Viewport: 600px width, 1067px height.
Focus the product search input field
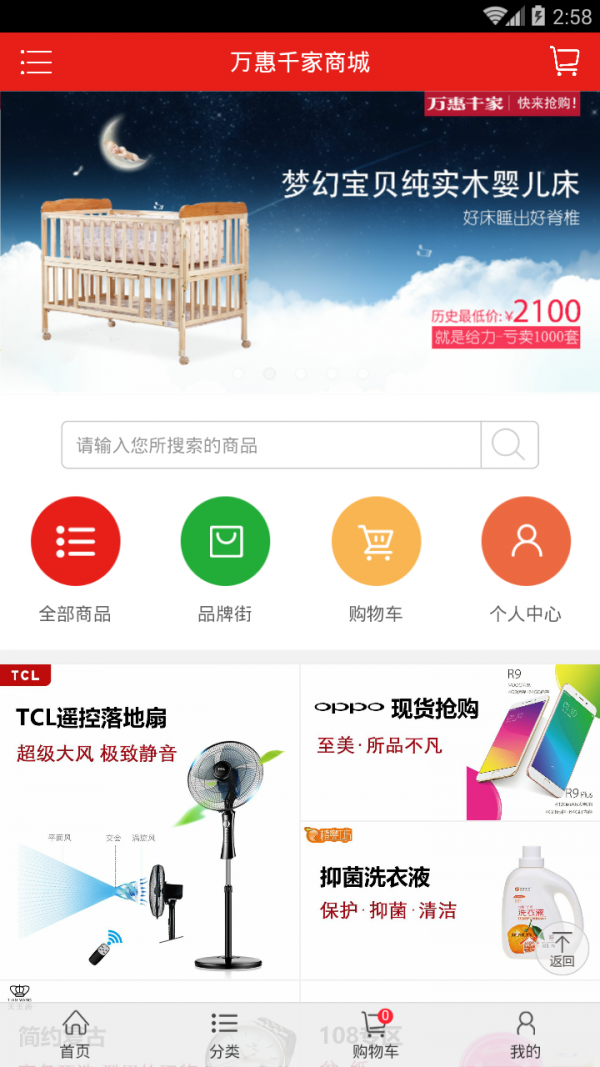pos(270,445)
